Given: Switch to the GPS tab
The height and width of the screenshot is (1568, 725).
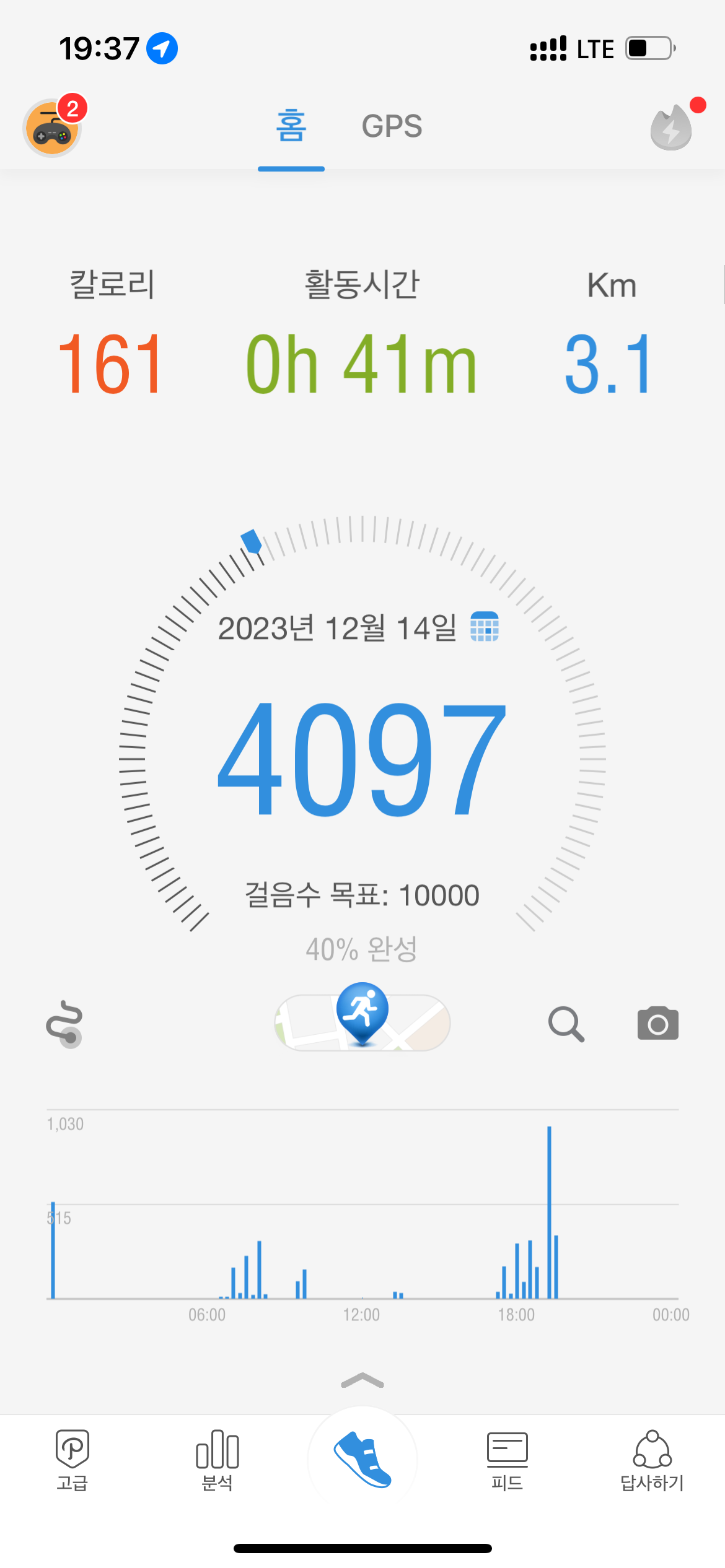Looking at the screenshot, I should pyautogui.click(x=392, y=126).
